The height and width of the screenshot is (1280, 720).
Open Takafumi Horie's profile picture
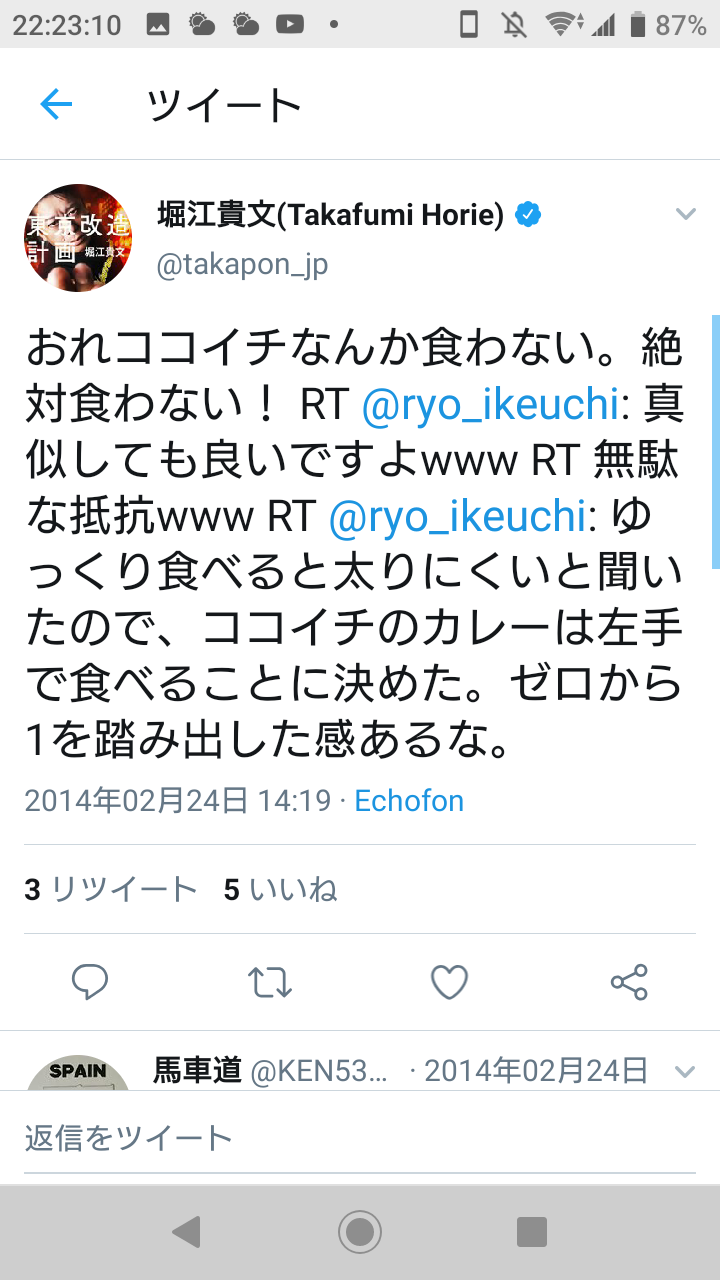pyautogui.click(x=77, y=238)
